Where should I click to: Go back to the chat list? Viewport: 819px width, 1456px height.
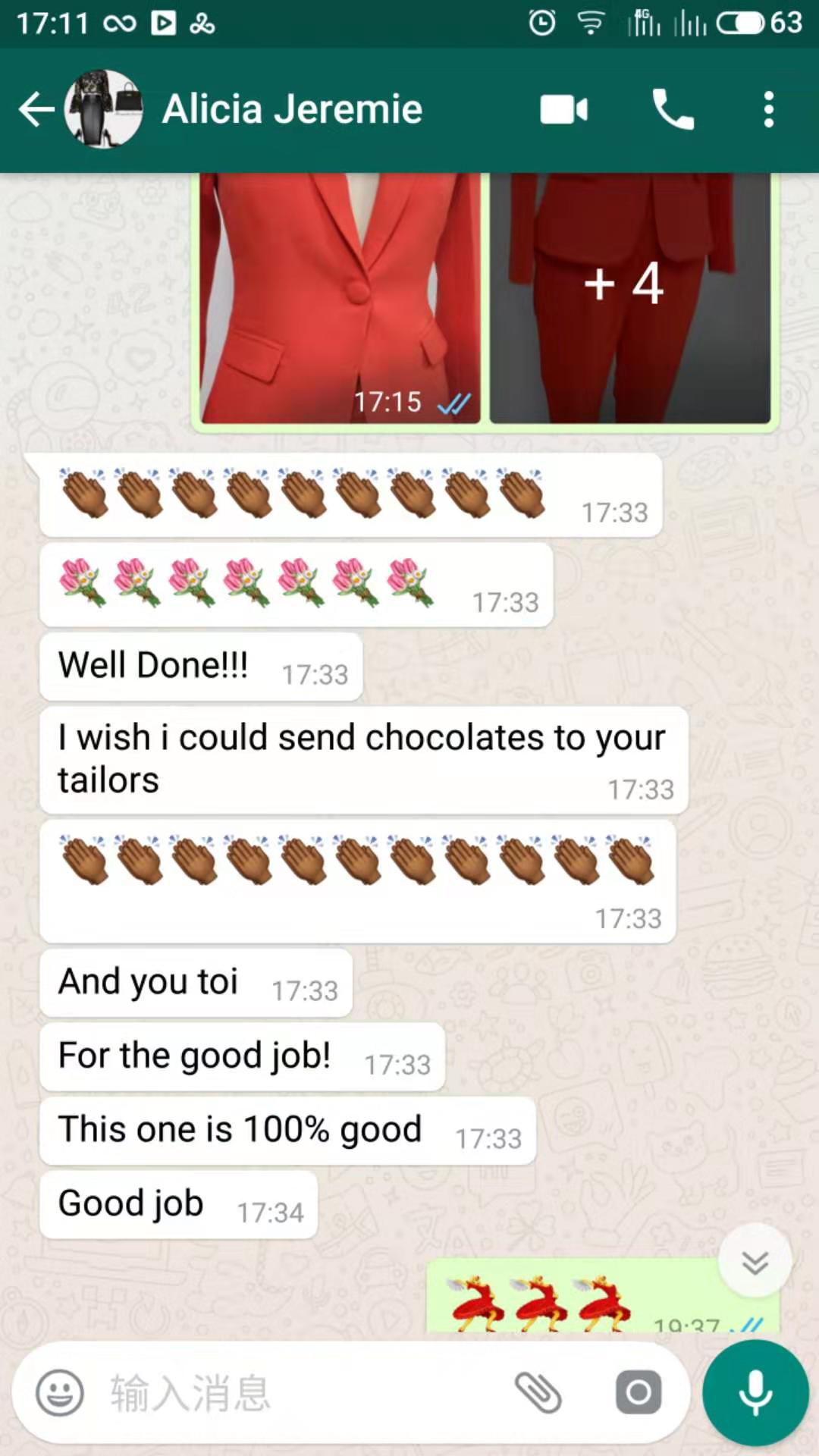36,110
